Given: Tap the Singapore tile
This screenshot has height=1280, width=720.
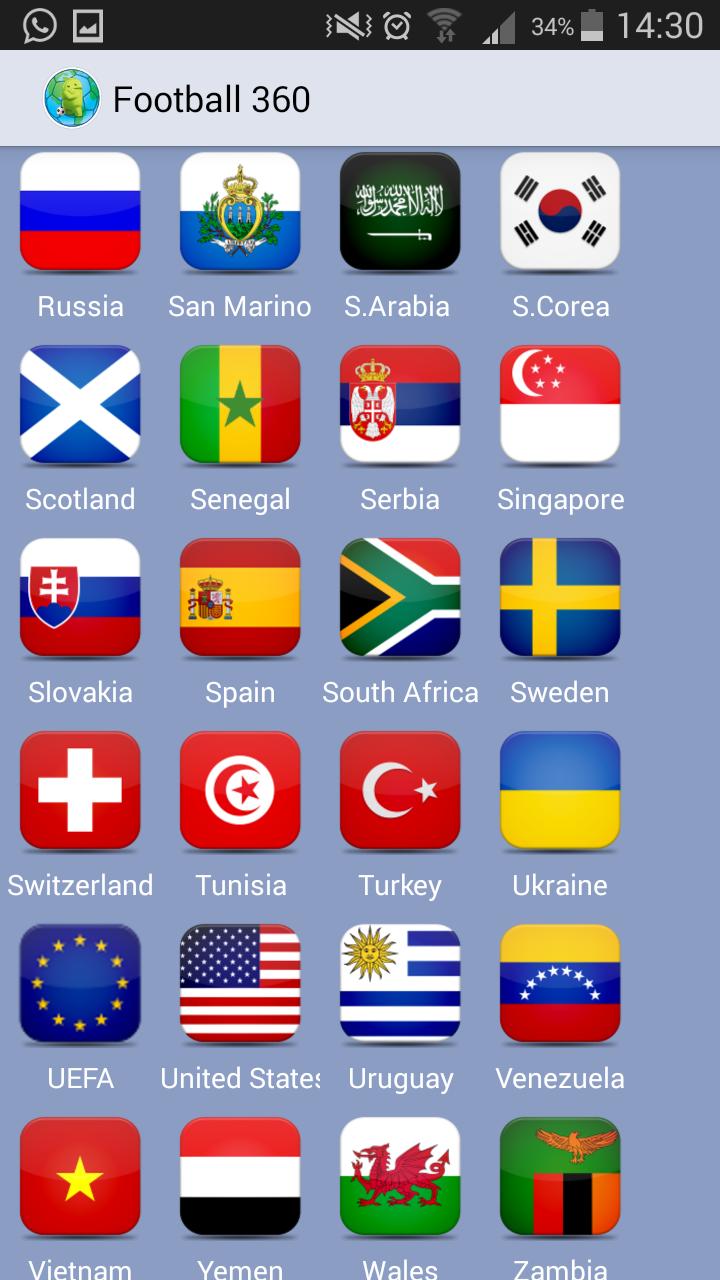Looking at the screenshot, I should coord(560,405).
